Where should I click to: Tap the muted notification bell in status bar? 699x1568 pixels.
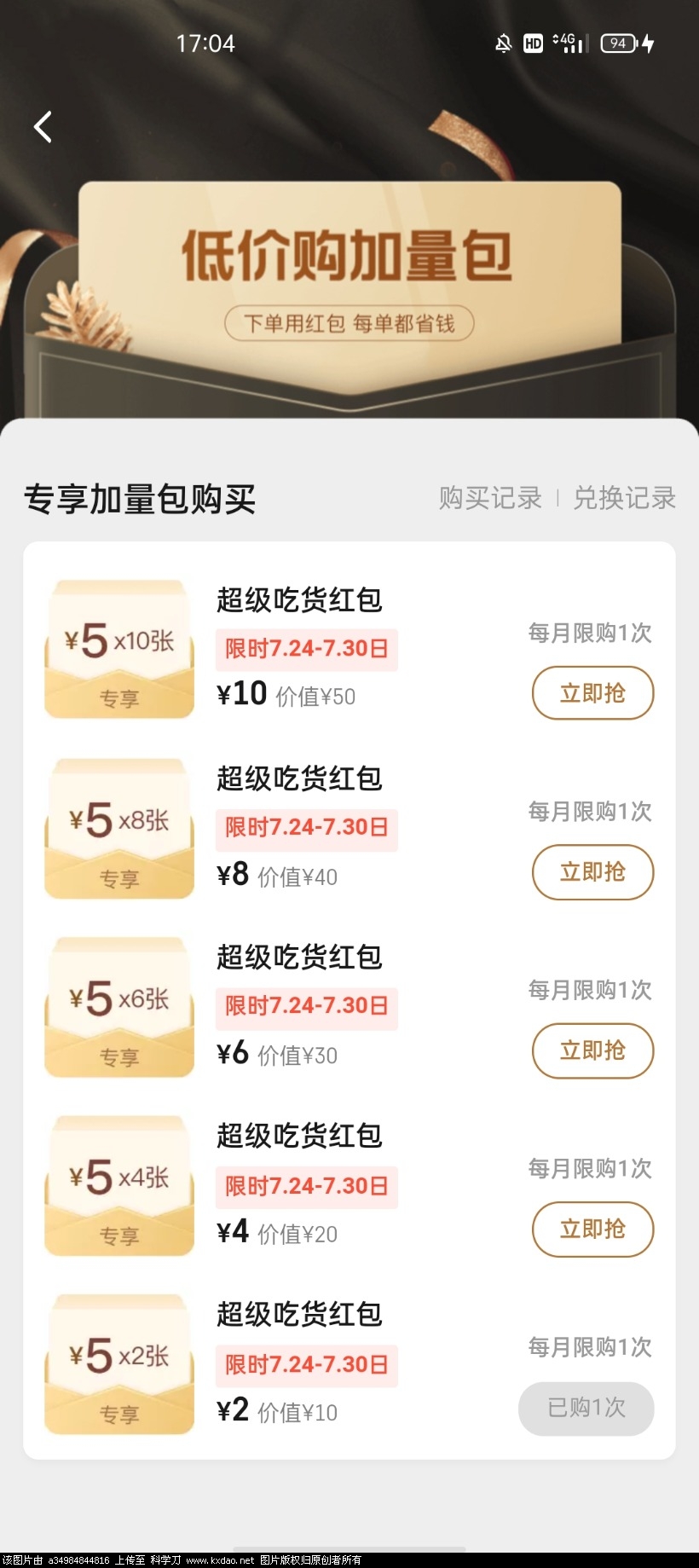pyautogui.click(x=503, y=43)
